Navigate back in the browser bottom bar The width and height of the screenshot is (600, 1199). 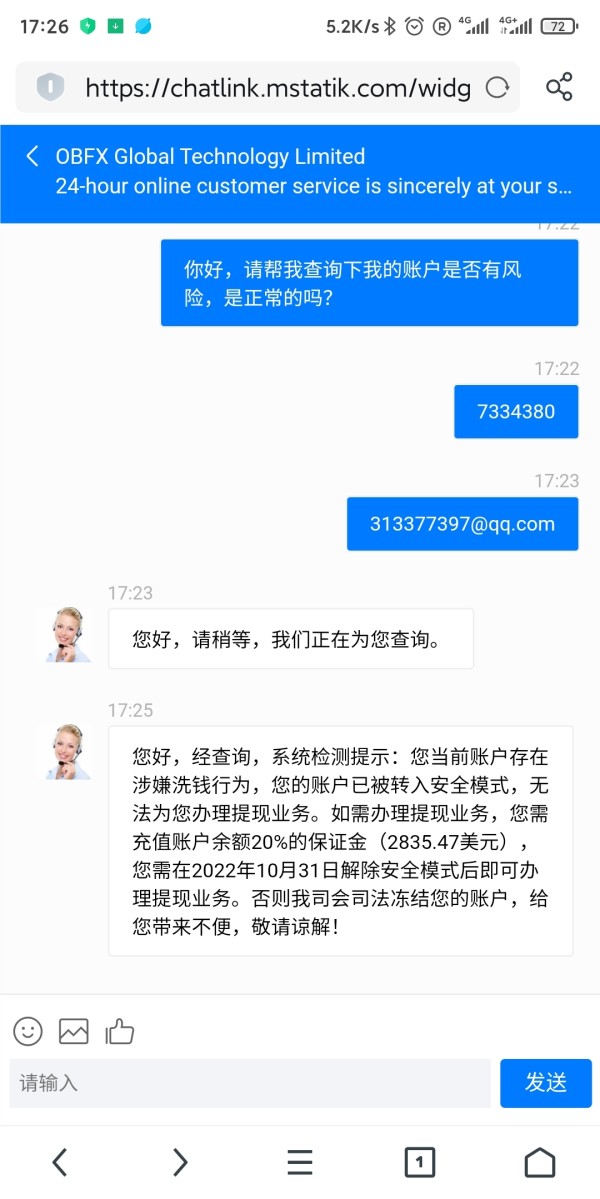pos(60,1162)
